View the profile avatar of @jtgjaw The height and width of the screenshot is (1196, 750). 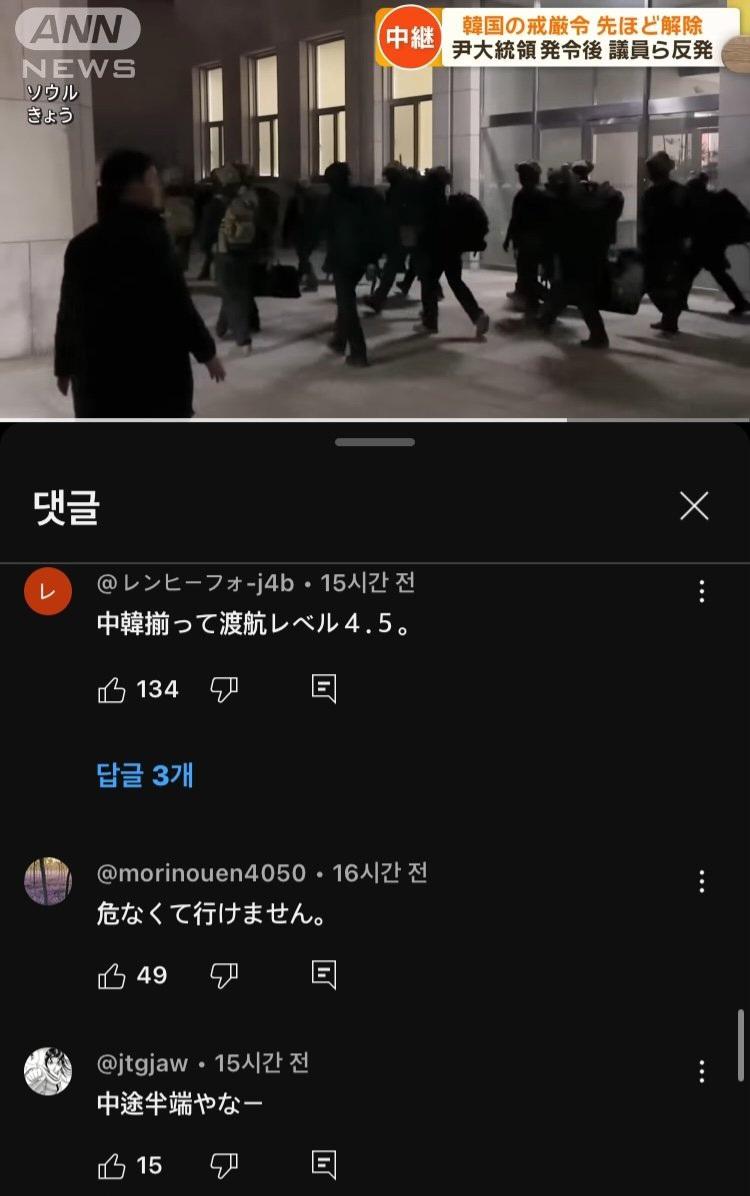[x=48, y=1071]
